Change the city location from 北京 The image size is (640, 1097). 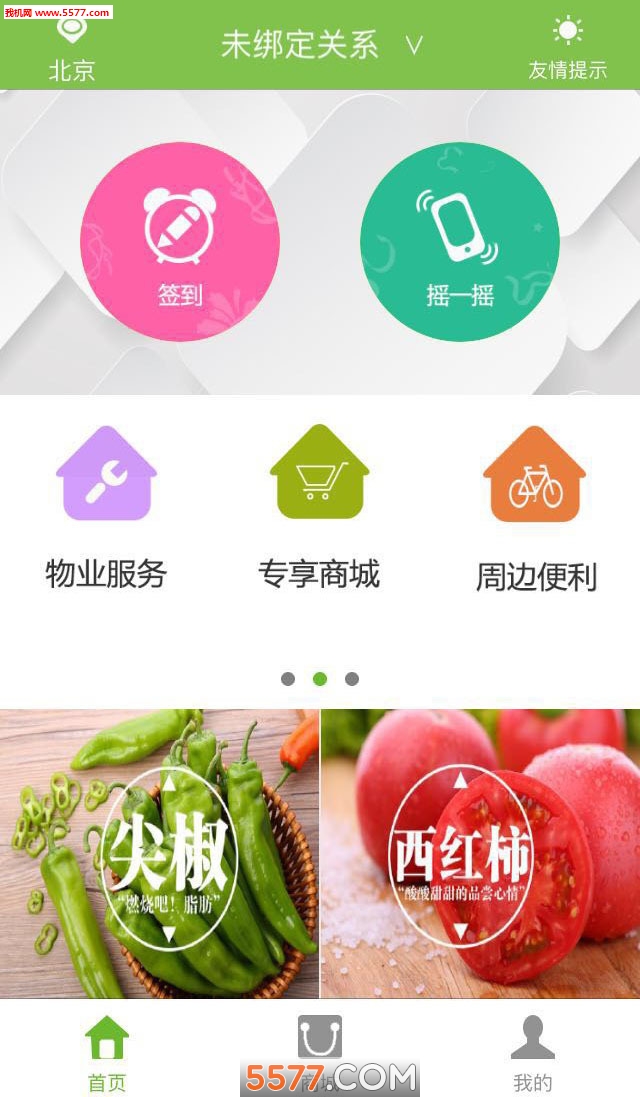[x=71, y=50]
